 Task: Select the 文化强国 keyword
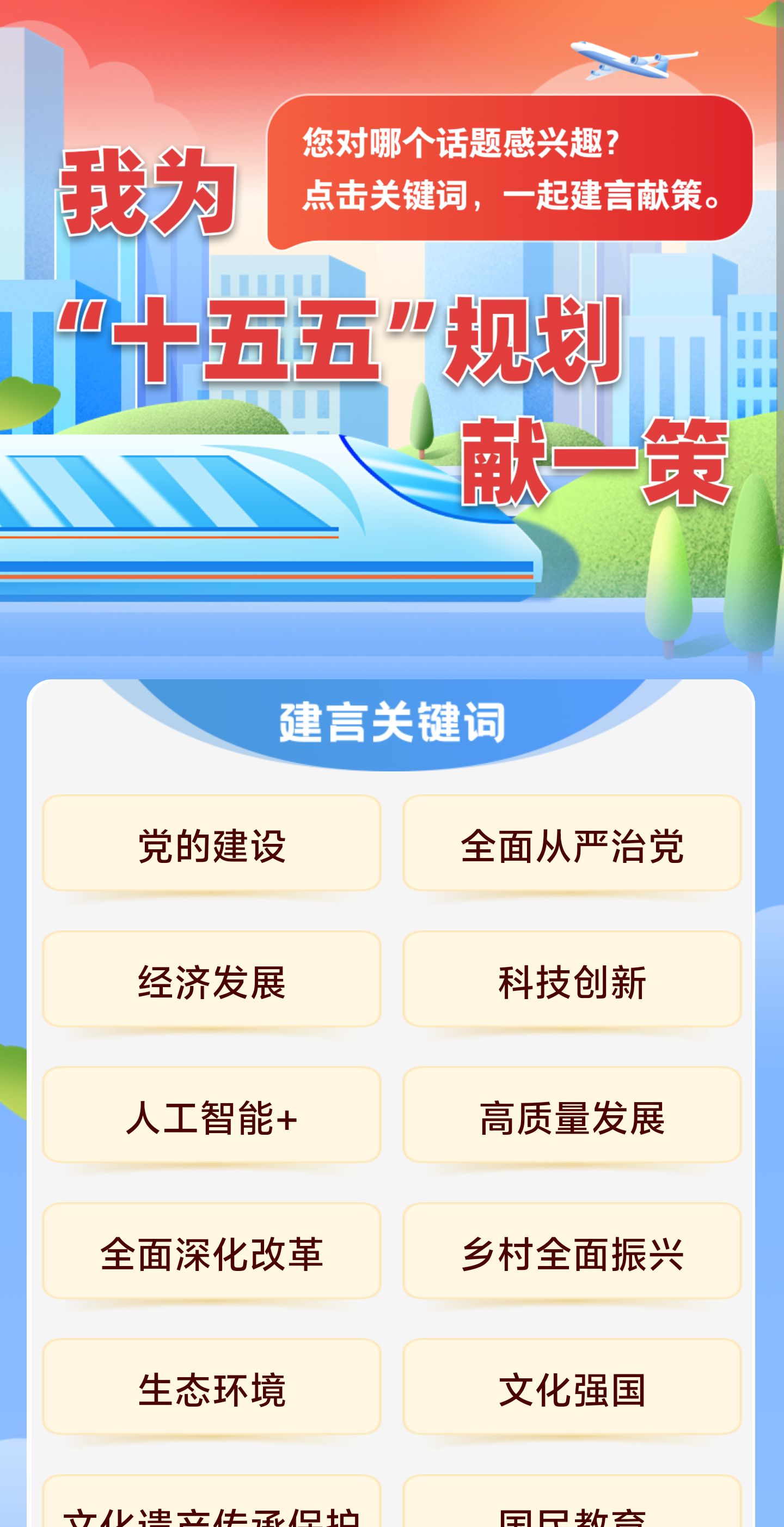[572, 1386]
